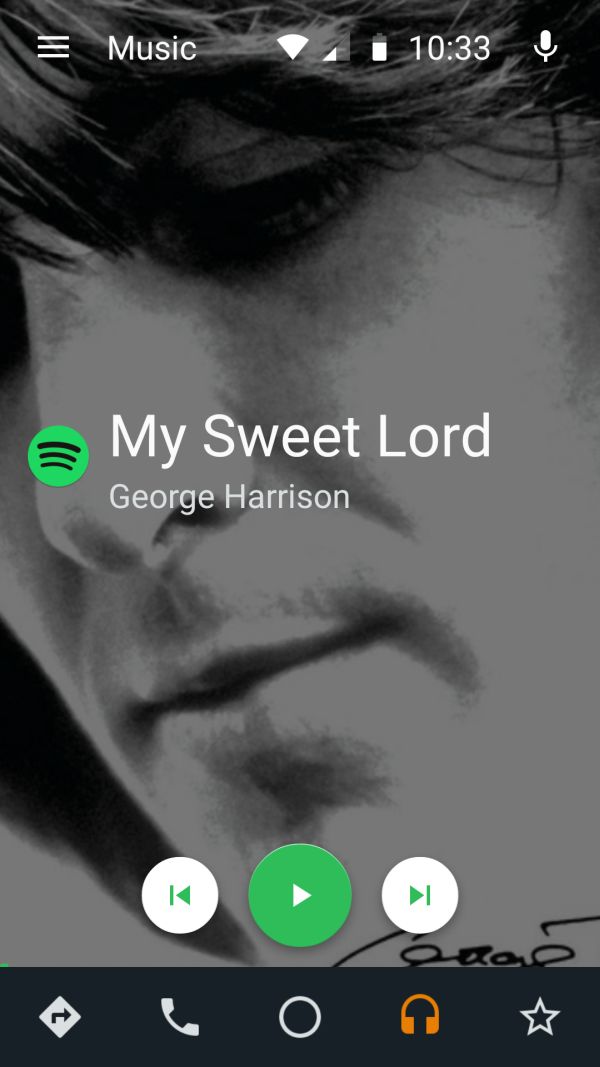
Task: Play My Sweet Lord
Action: [x=300, y=895]
